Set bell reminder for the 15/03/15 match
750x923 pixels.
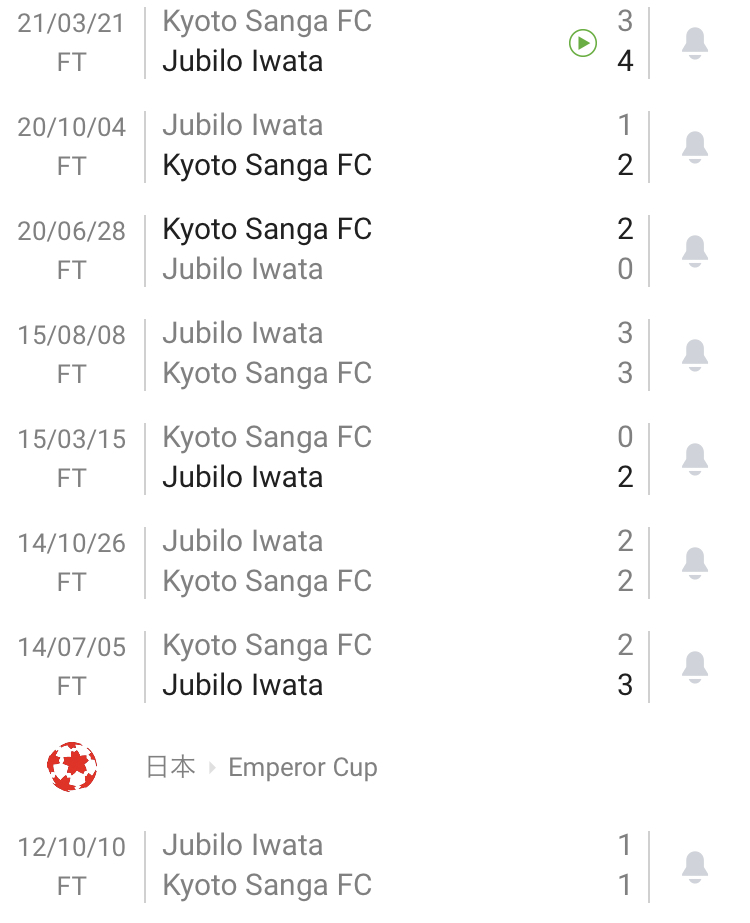click(x=695, y=459)
